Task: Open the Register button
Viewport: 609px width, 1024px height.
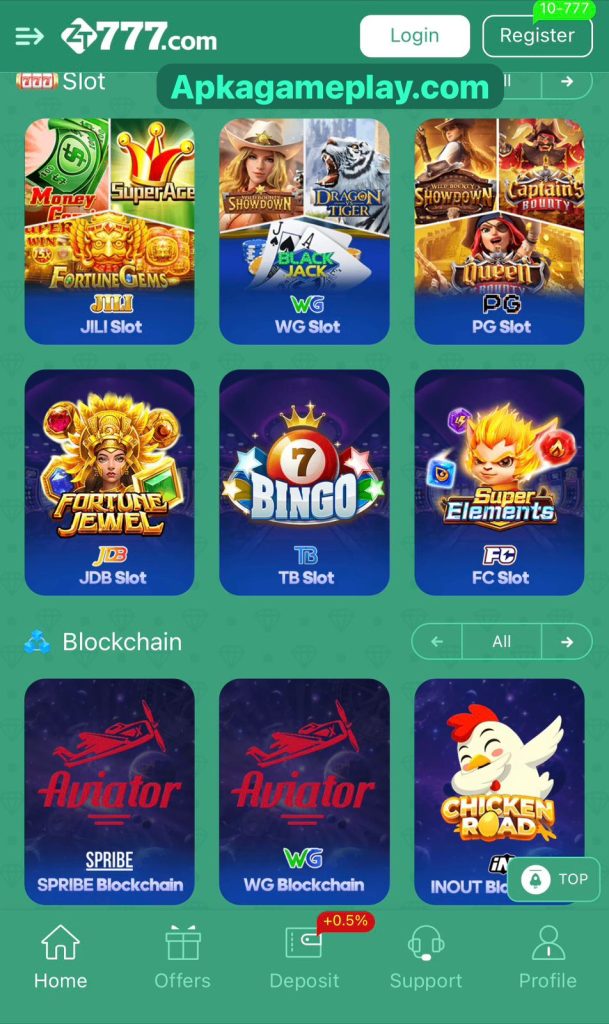Action: pyautogui.click(x=537, y=36)
